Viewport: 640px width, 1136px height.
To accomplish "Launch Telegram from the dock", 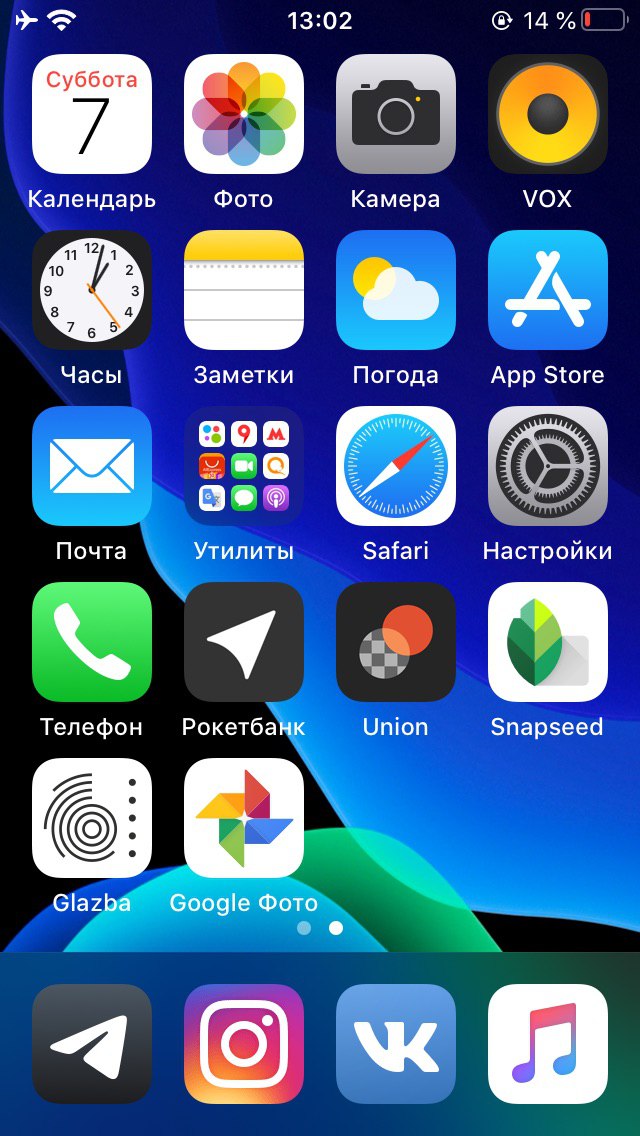I will pos(92,1044).
